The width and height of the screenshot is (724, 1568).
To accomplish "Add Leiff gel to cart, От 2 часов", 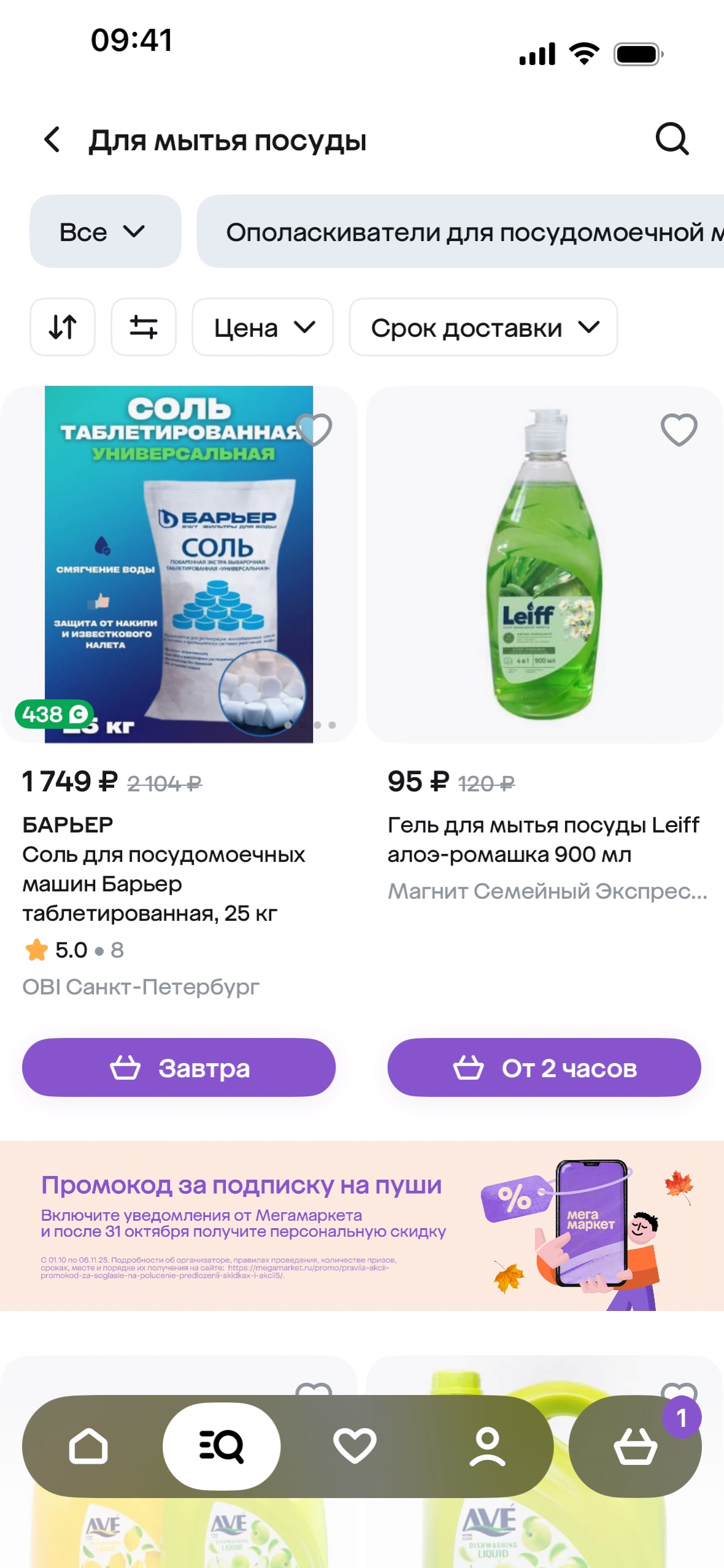I will click(x=544, y=1067).
